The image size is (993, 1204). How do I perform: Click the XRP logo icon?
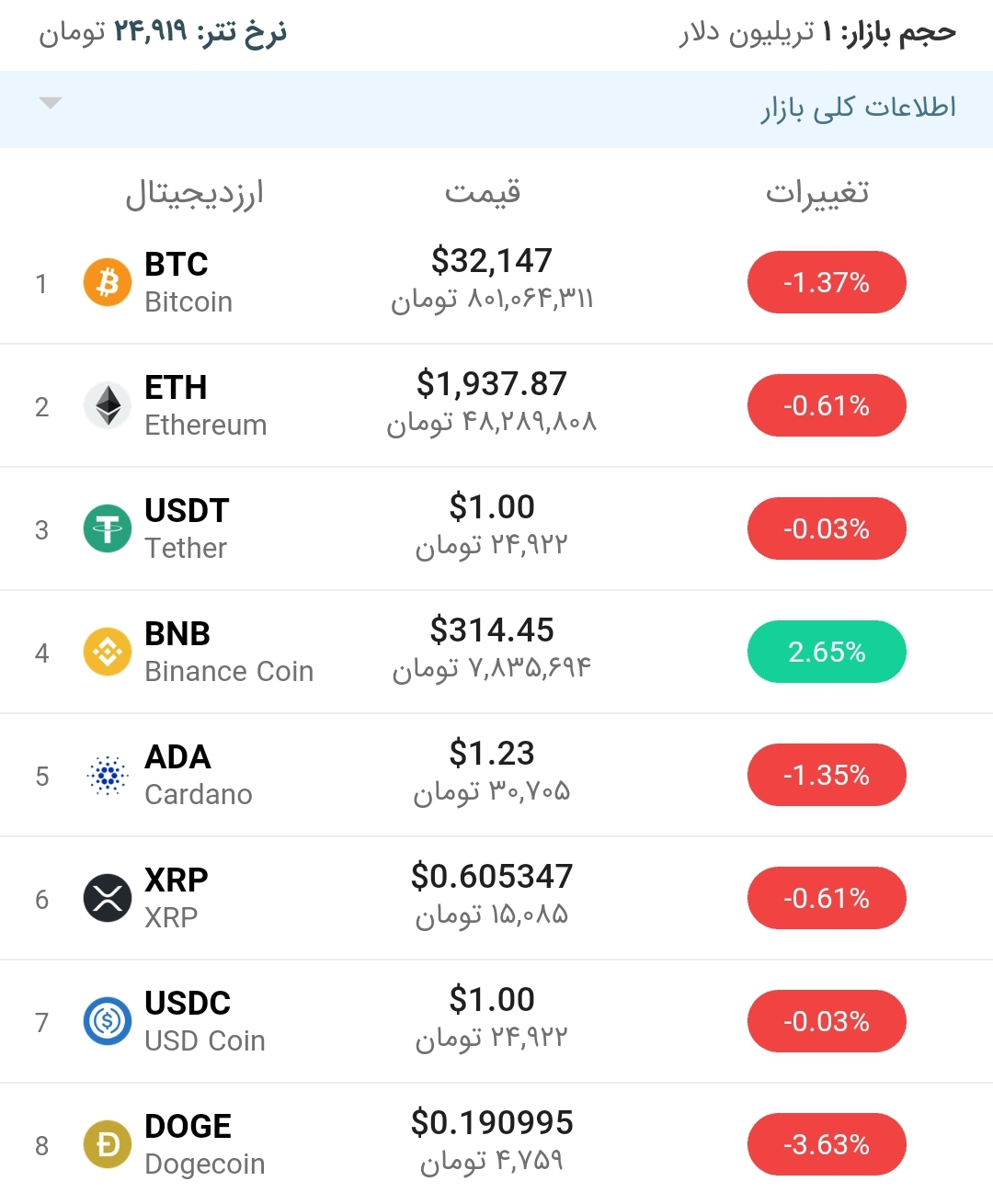(107, 898)
